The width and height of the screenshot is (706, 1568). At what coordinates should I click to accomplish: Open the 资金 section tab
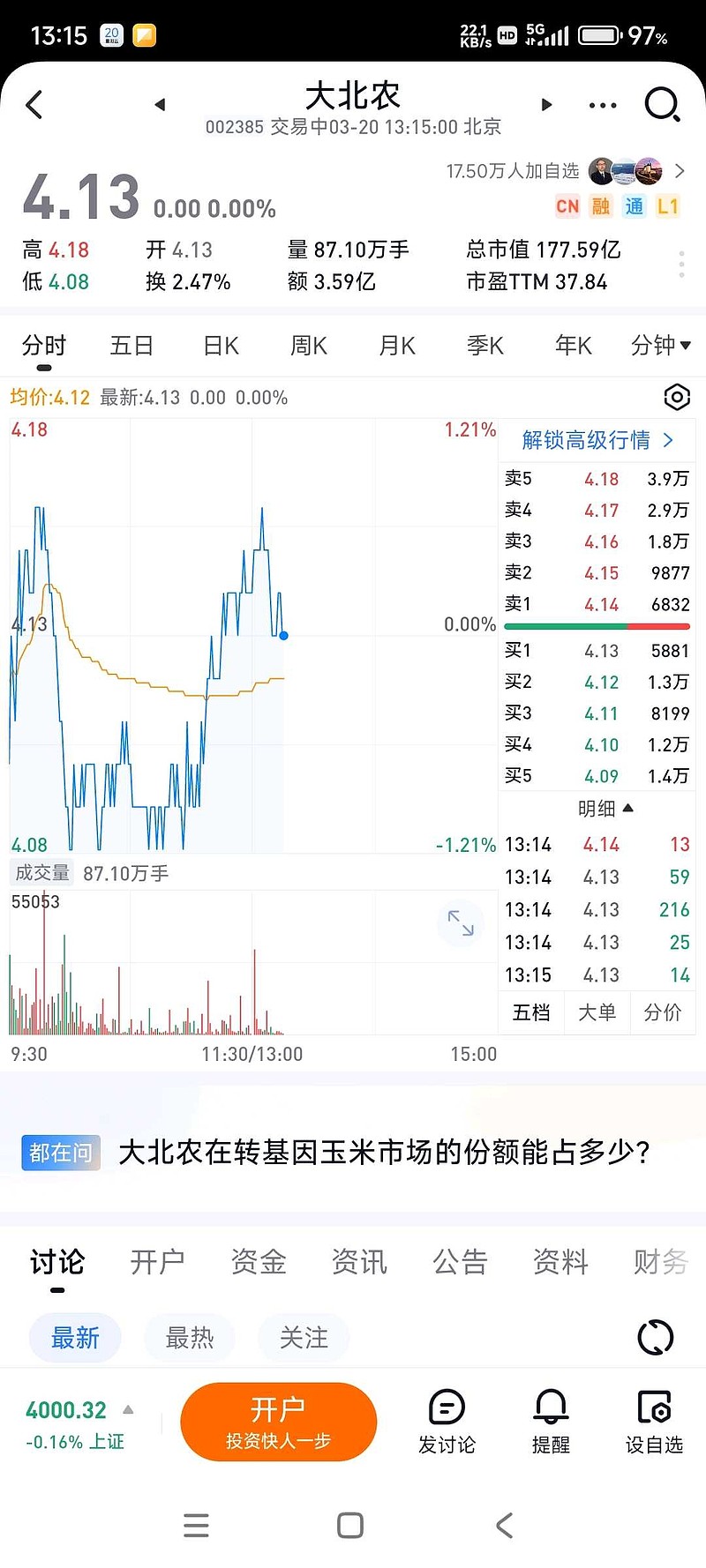click(259, 1262)
